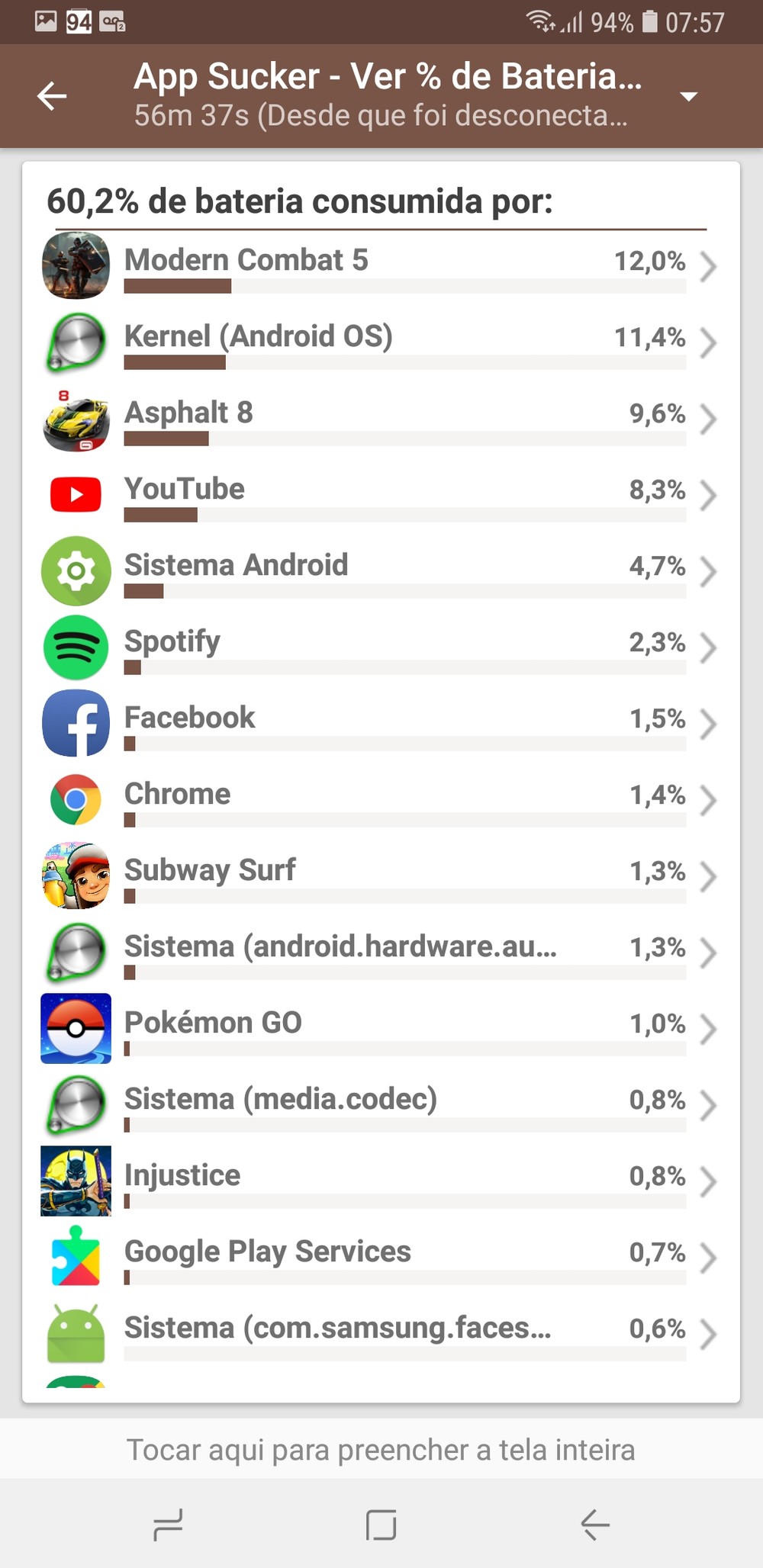
Task: Open Modern Combat 5 battery details
Action: (381, 266)
